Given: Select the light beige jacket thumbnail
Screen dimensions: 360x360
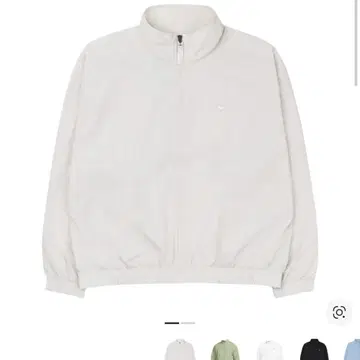Looking at the screenshot, I should pos(180,349).
